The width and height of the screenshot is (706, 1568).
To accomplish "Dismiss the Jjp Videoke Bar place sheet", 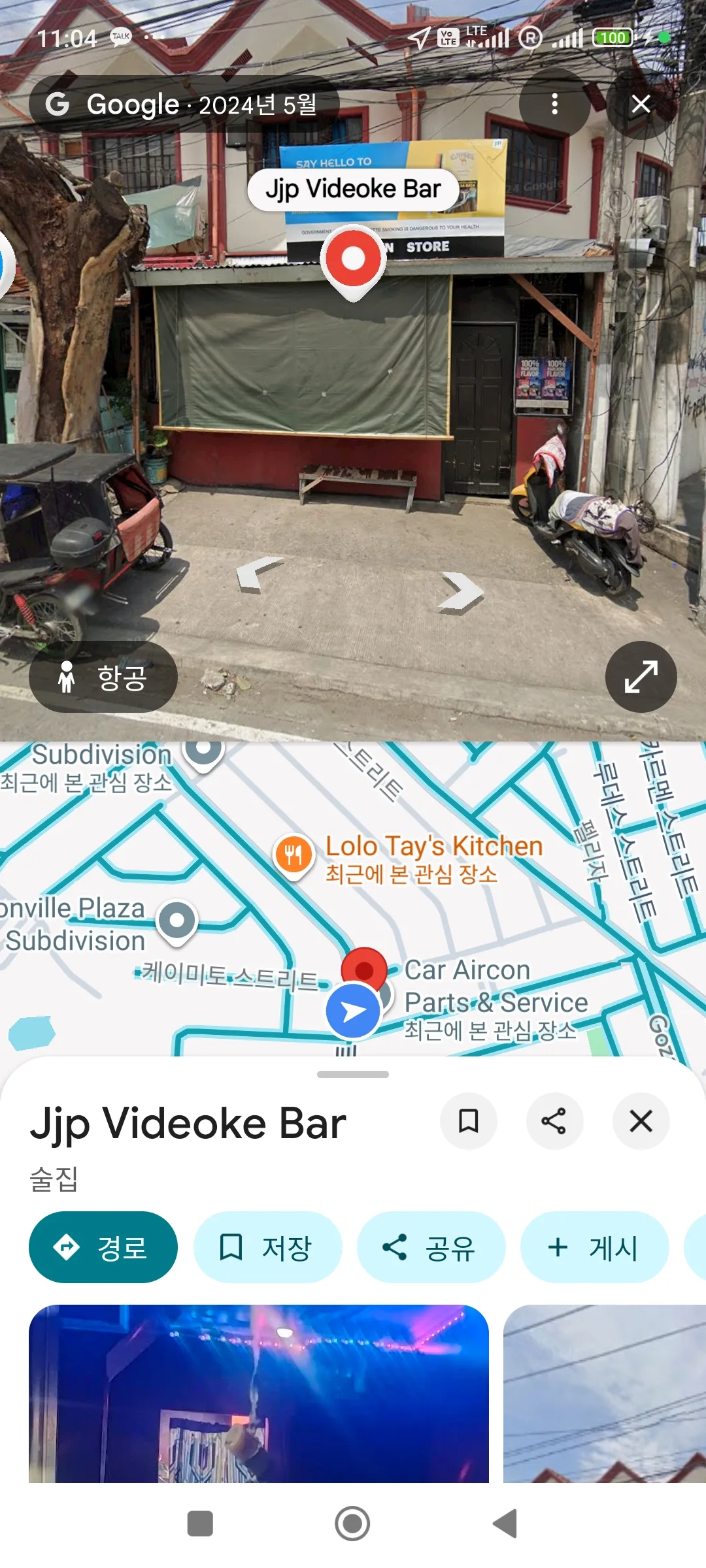I will coord(641,1121).
